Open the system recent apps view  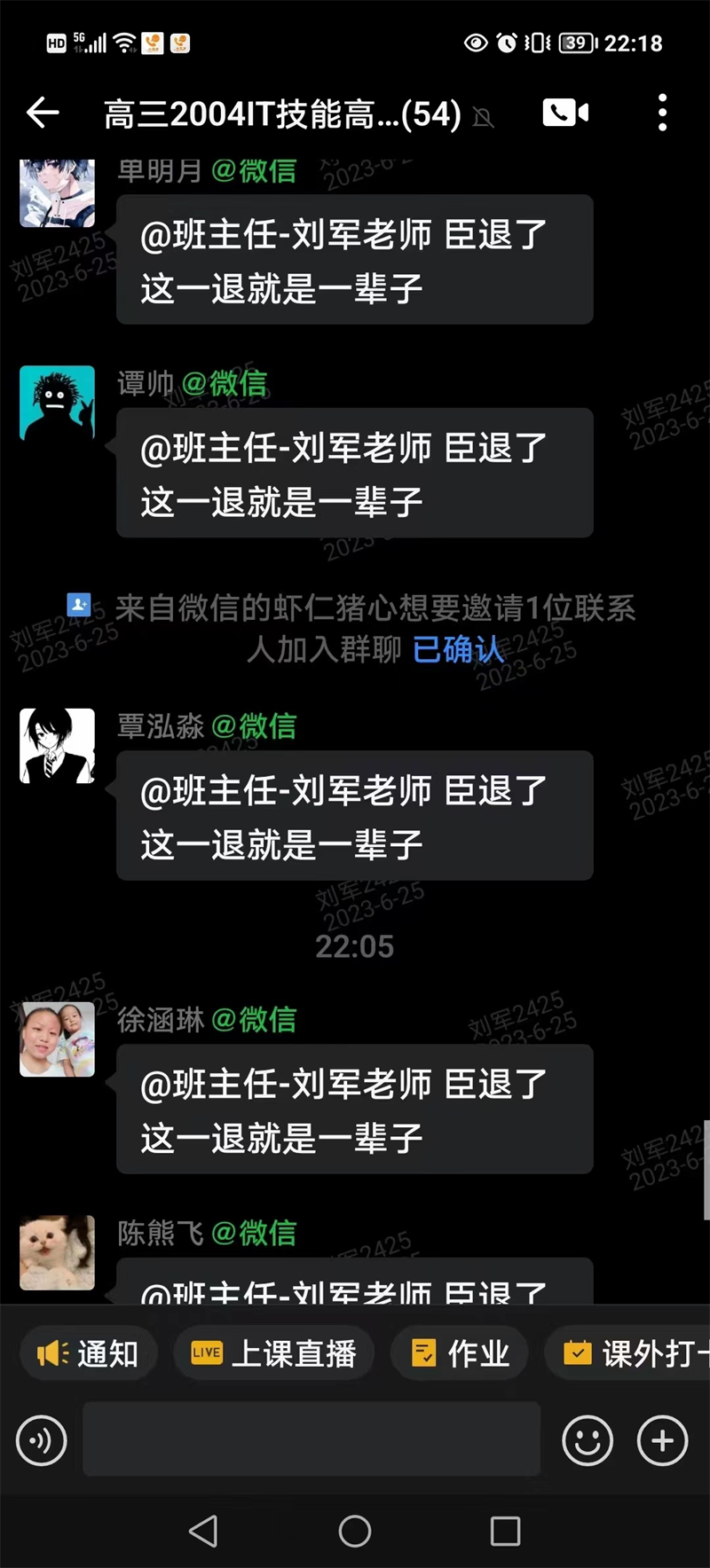coord(505,1531)
